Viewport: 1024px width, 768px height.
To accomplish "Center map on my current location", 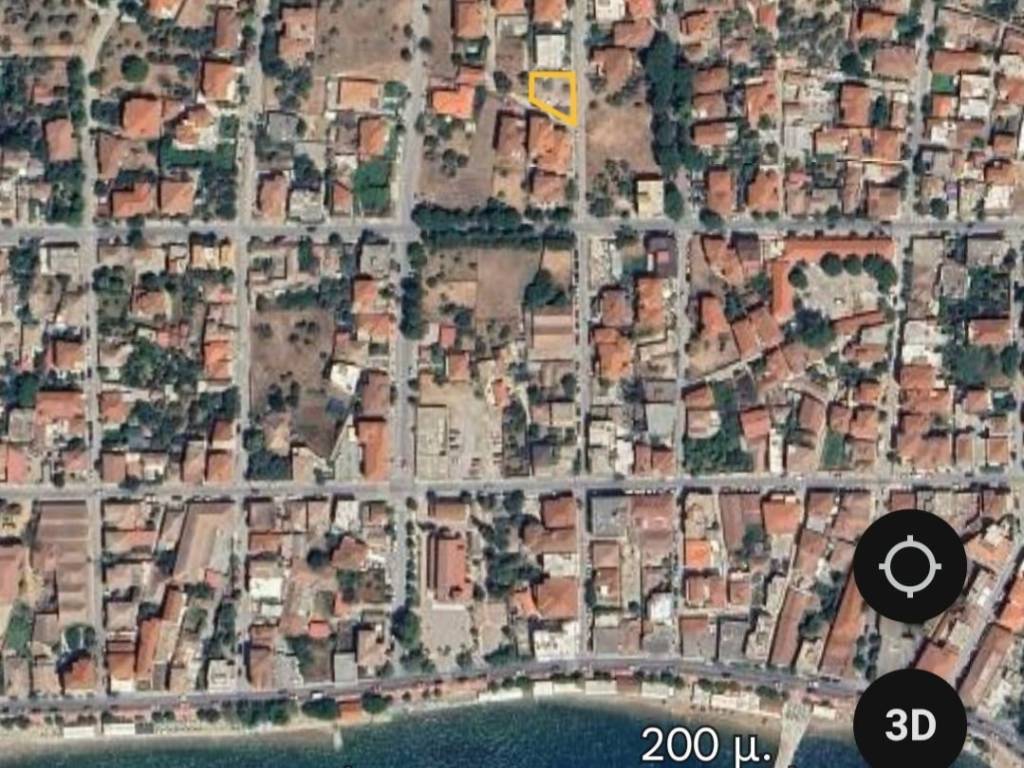I will 909,567.
